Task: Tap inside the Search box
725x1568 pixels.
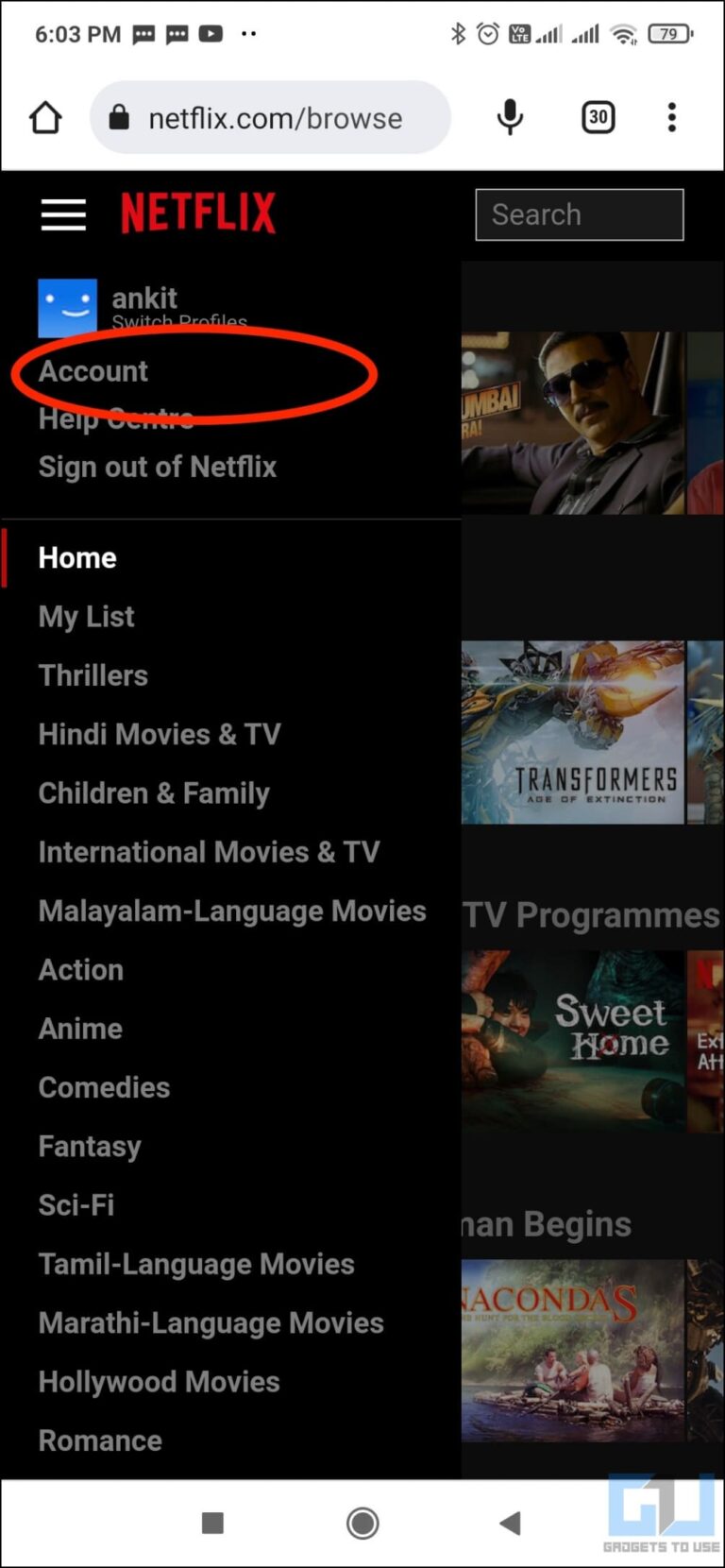Action: (x=579, y=214)
